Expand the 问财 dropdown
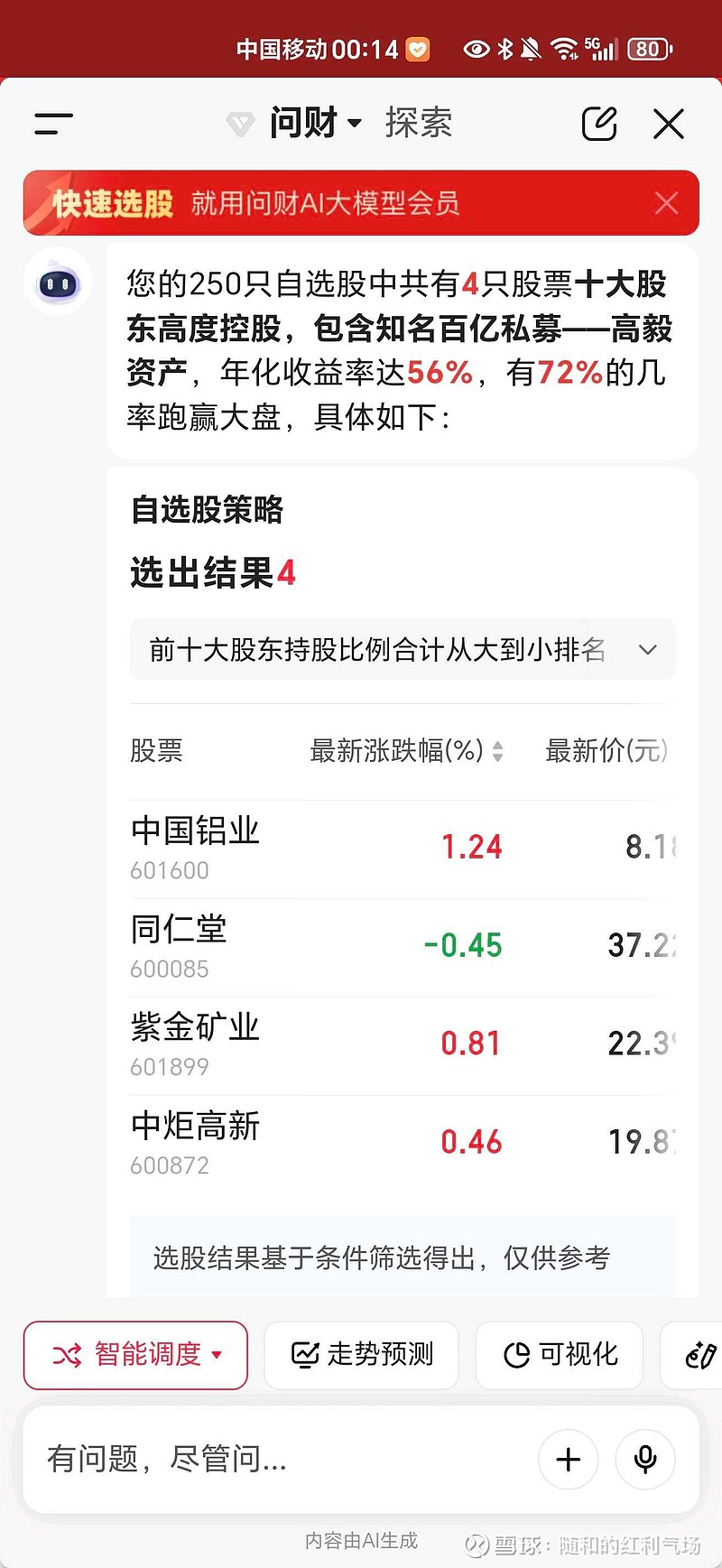The width and height of the screenshot is (722, 1568). [x=316, y=123]
